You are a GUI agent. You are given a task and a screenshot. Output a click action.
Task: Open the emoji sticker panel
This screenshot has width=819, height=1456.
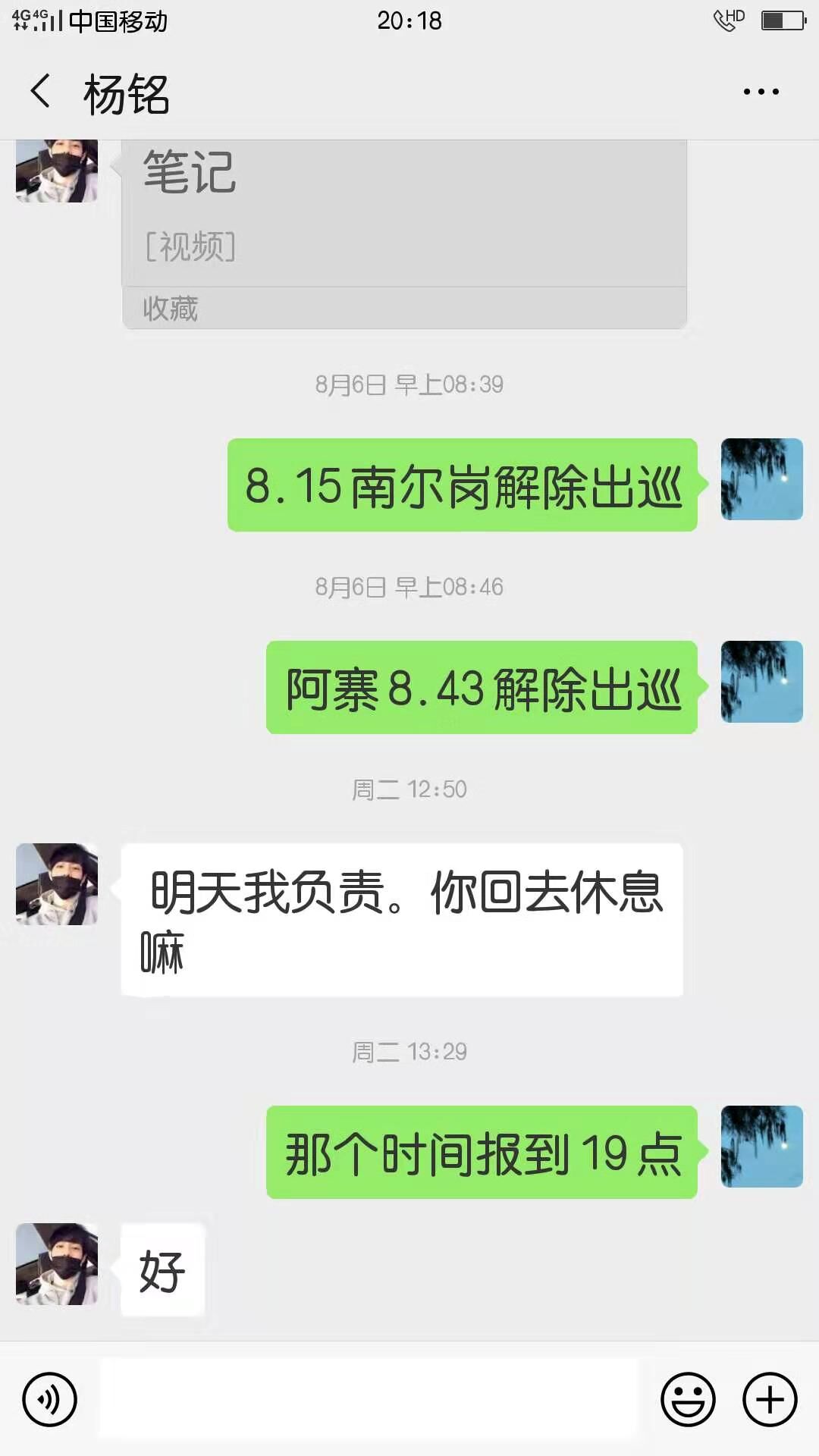click(x=688, y=1399)
